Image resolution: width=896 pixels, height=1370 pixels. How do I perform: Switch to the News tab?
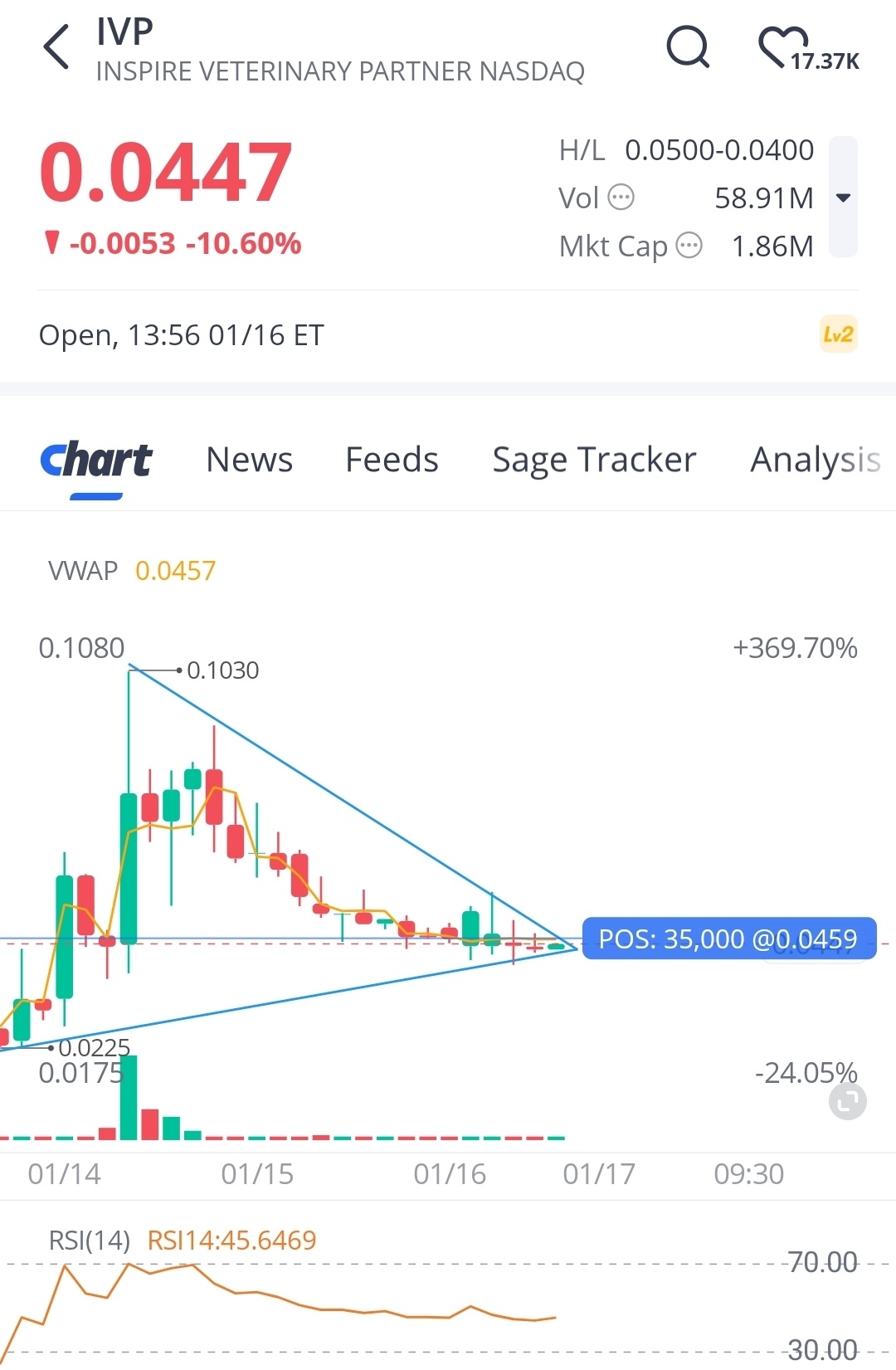coord(249,460)
